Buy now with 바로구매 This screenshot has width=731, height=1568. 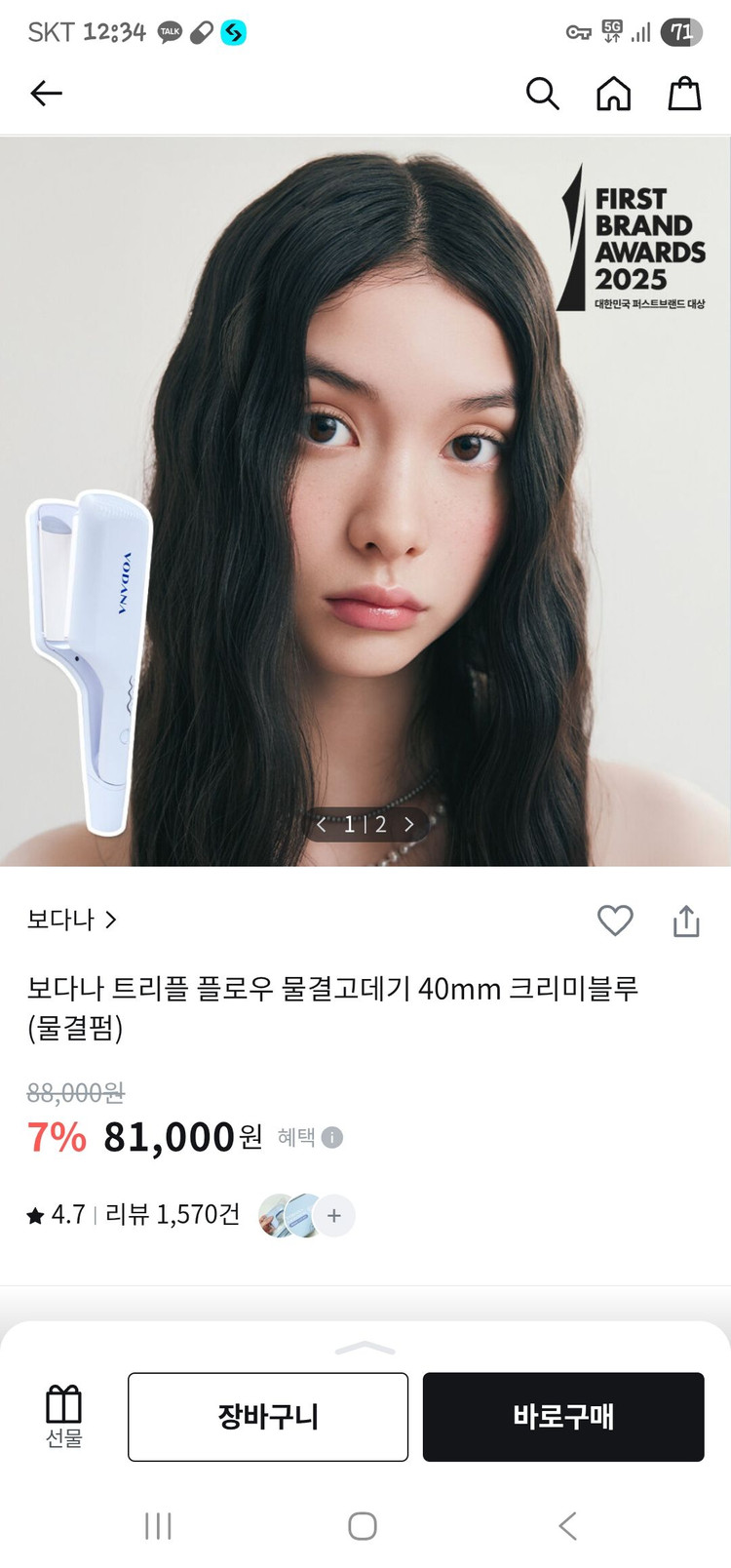[562, 1416]
